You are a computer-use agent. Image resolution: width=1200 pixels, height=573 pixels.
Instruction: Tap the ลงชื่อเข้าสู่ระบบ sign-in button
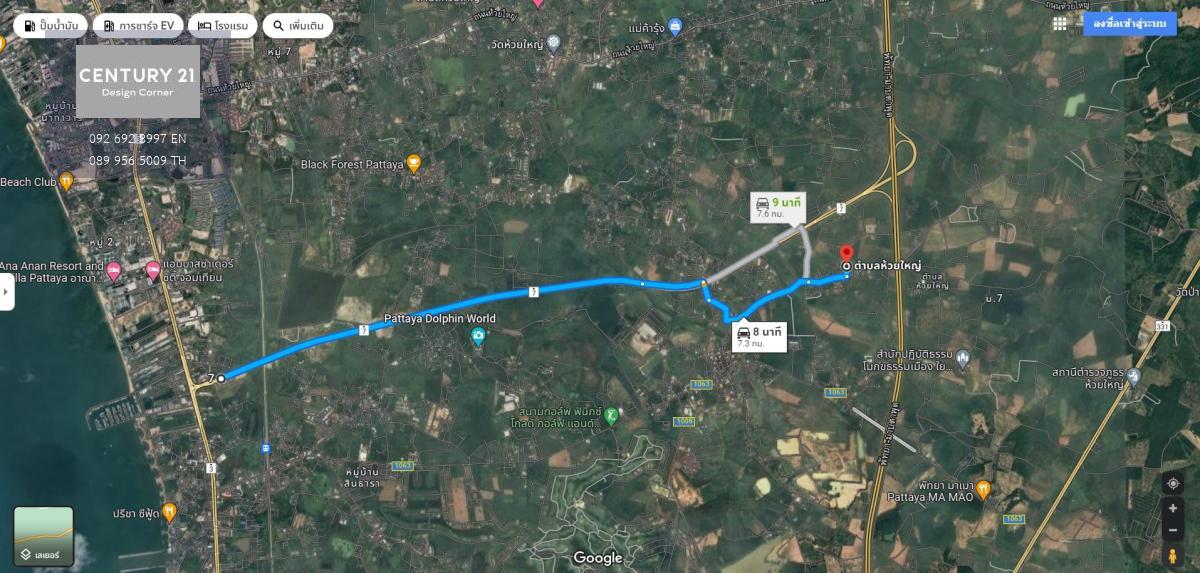1130,24
